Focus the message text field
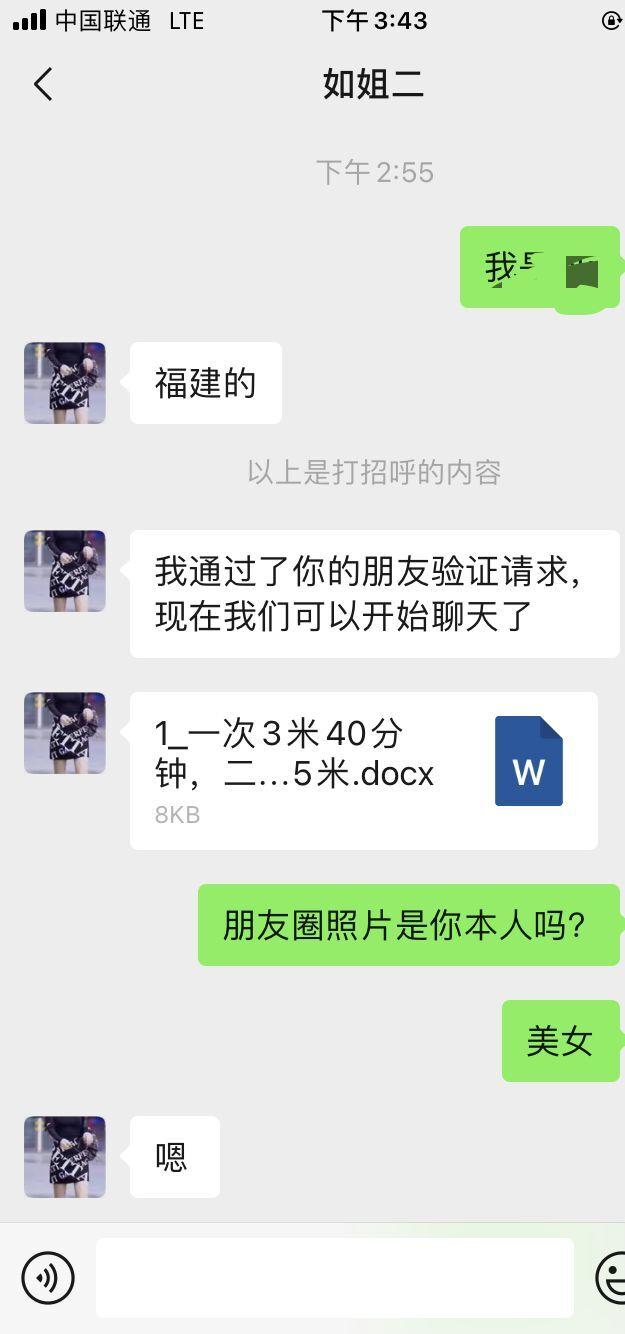Viewport: 625px width, 1334px height. [334, 1277]
